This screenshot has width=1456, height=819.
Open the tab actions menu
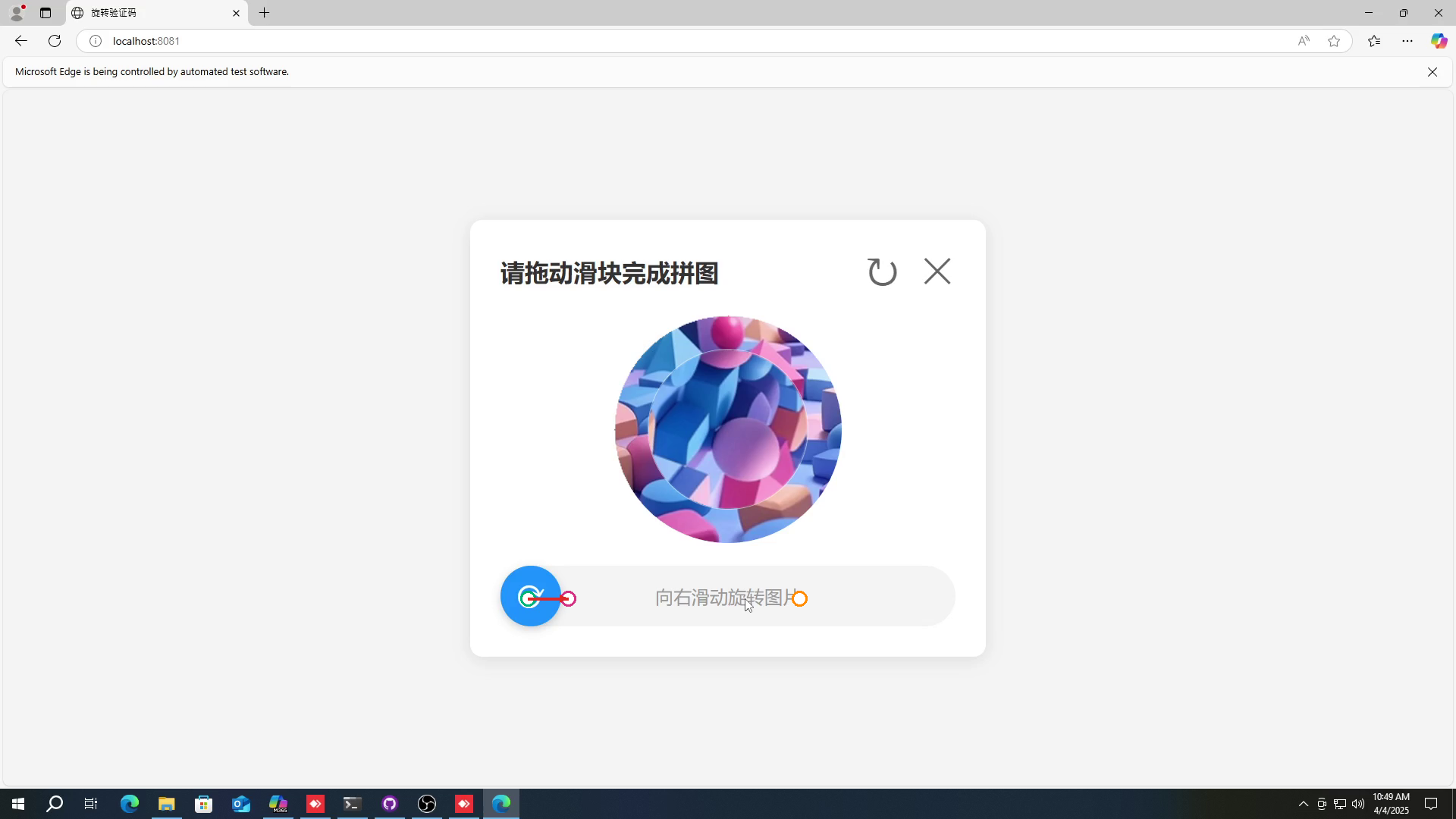(x=45, y=13)
